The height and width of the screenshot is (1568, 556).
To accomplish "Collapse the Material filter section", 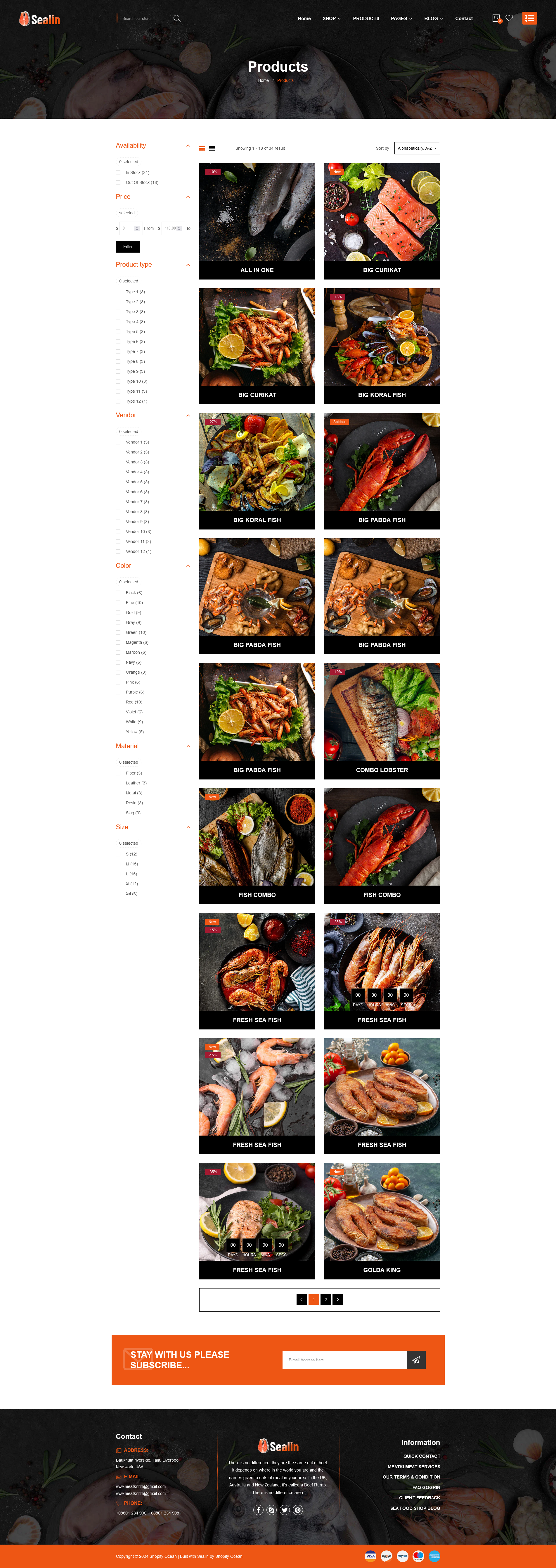I will [x=188, y=746].
